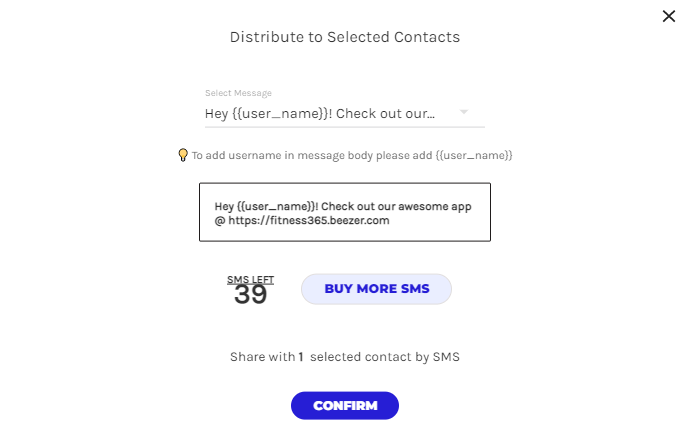The width and height of the screenshot is (689, 446).
Task: Tap the message body text box
Action: [x=345, y=212]
